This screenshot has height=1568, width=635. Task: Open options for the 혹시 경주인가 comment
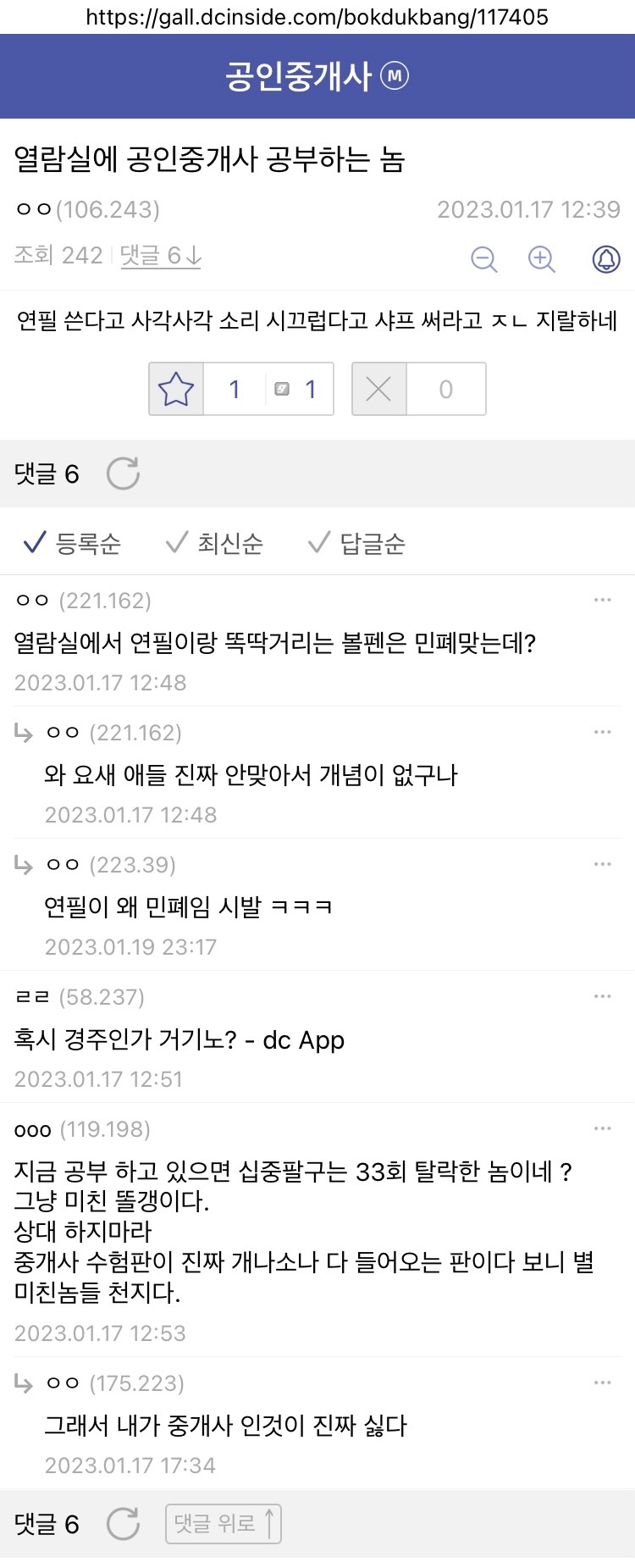(x=602, y=996)
